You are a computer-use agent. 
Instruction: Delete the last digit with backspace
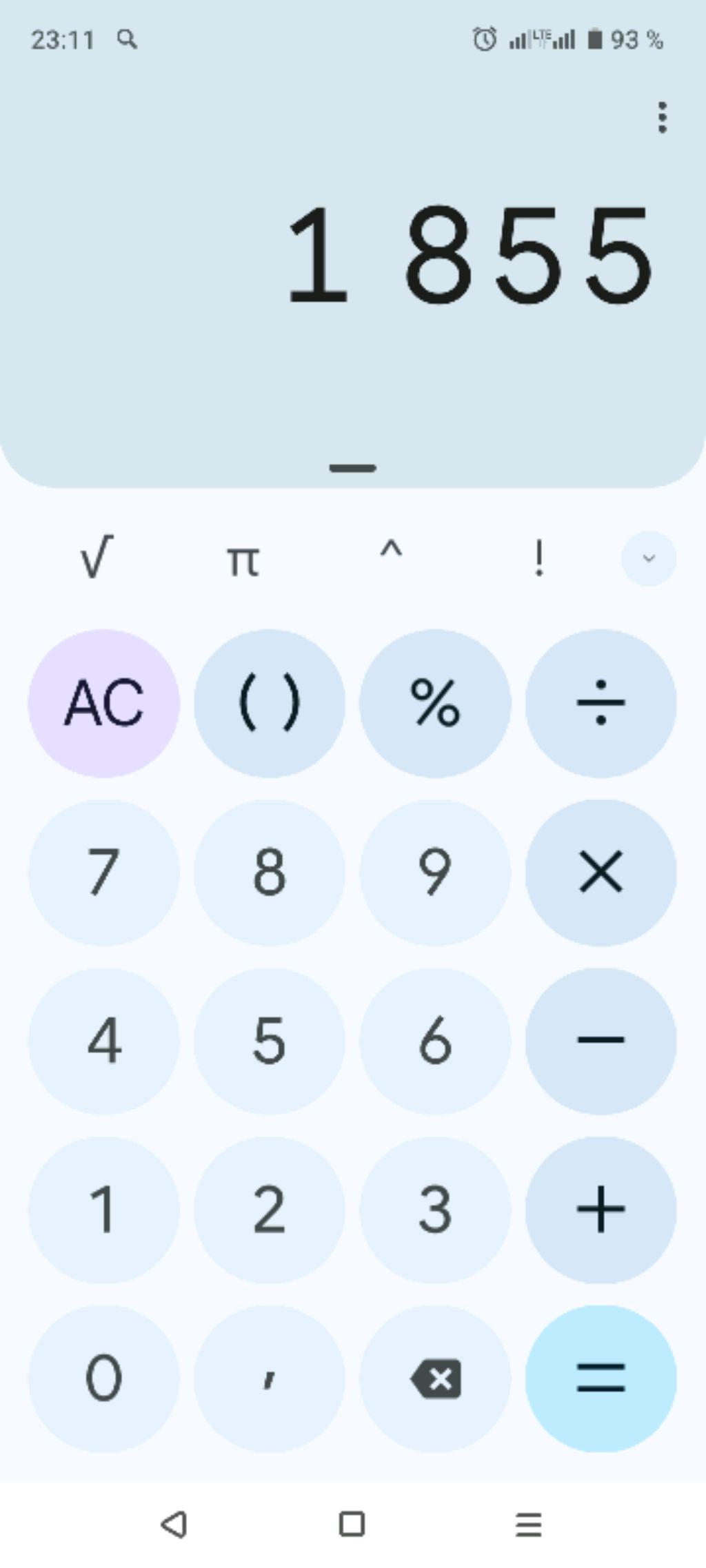435,1378
